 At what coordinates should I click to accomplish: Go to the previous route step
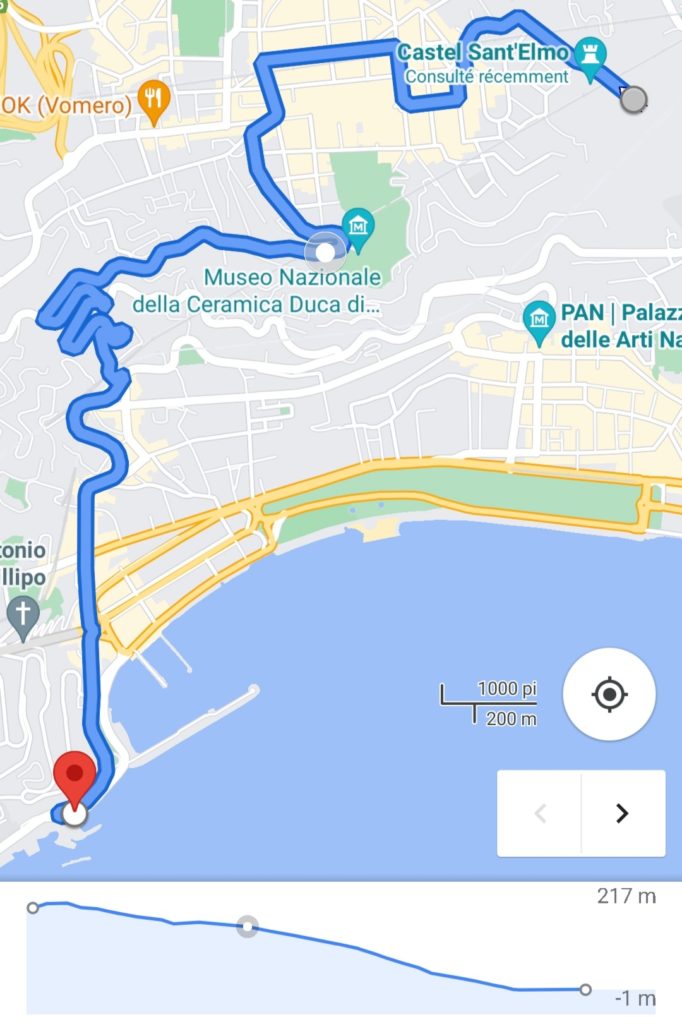(540, 813)
